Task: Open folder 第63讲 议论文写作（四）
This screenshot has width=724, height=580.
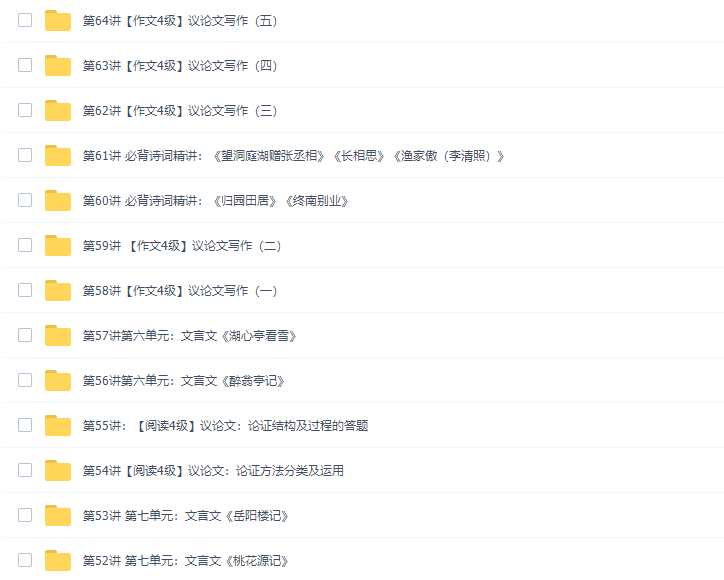Action: 180,66
